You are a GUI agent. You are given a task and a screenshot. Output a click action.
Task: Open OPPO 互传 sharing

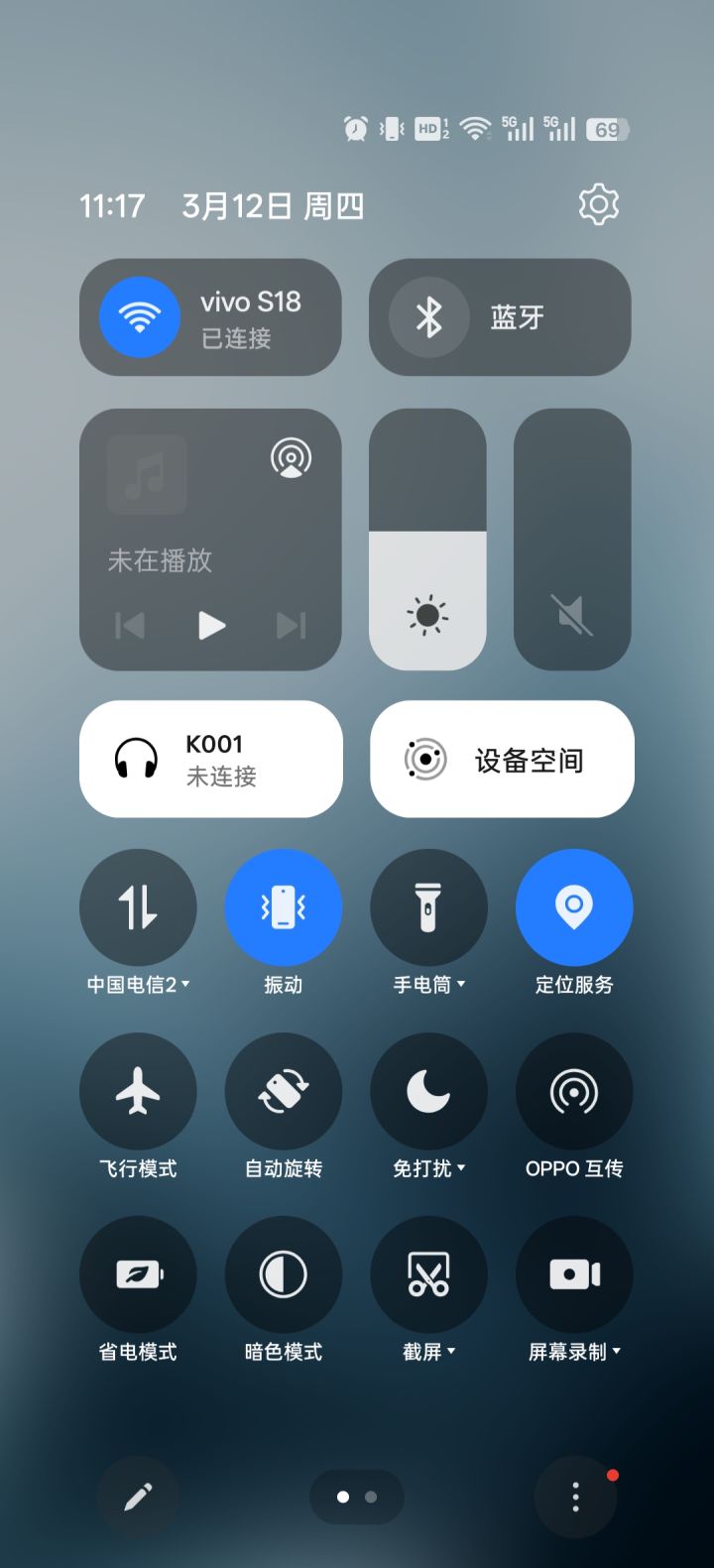click(x=574, y=1089)
